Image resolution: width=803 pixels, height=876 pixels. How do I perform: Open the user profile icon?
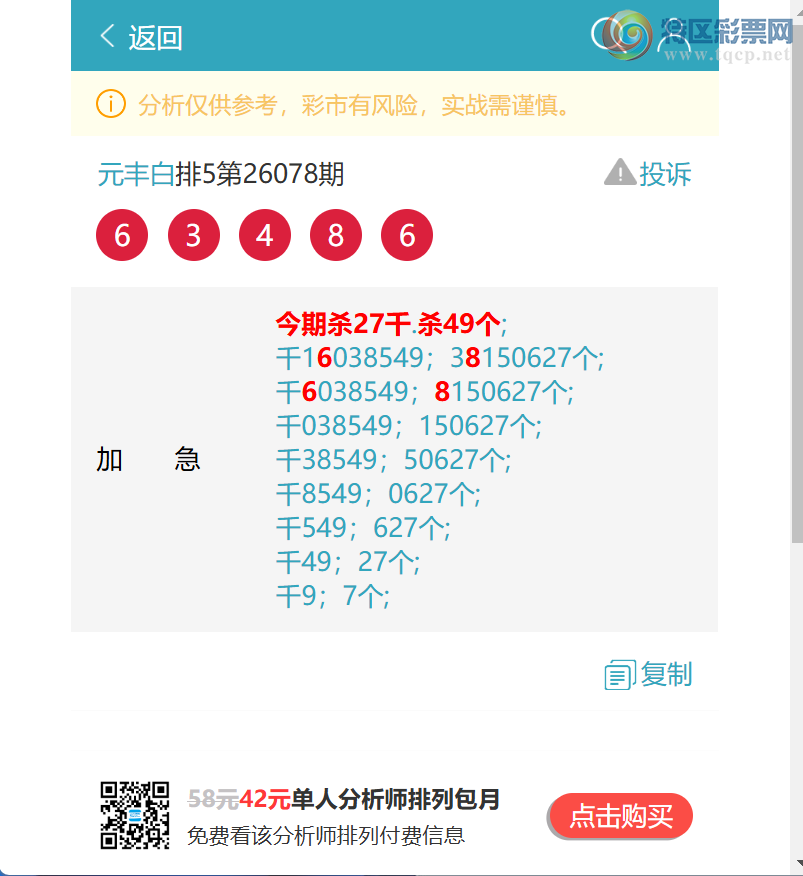(x=673, y=38)
